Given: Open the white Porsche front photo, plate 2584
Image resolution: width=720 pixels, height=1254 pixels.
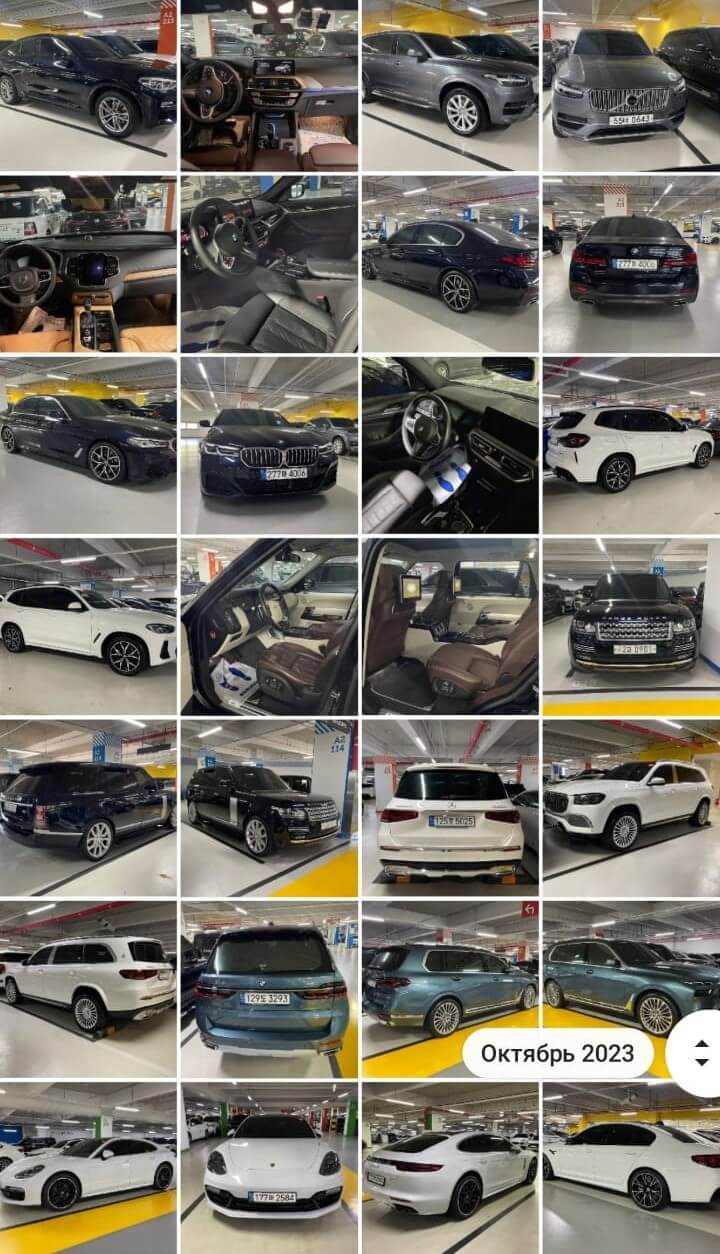Looking at the screenshot, I should 269,1168.
